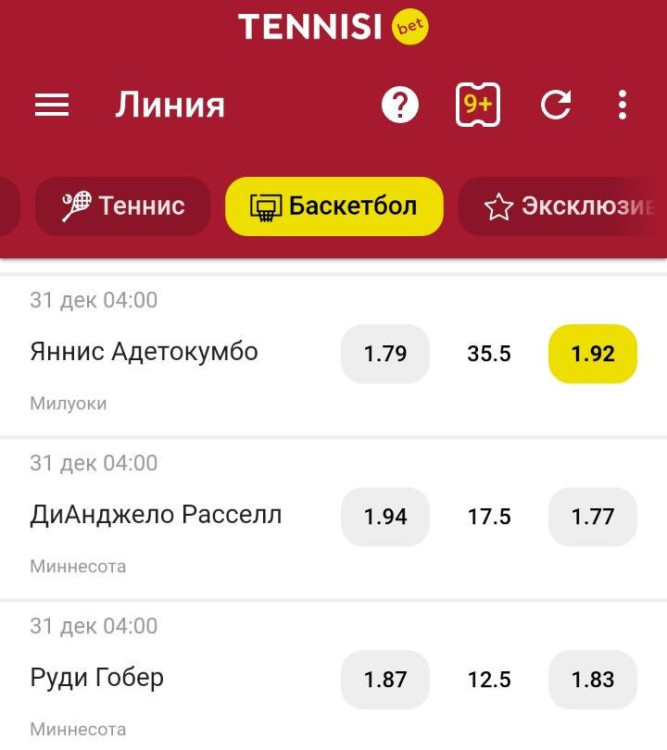
Task: Open the three-dot overflow menu
Action: pyautogui.click(x=622, y=105)
